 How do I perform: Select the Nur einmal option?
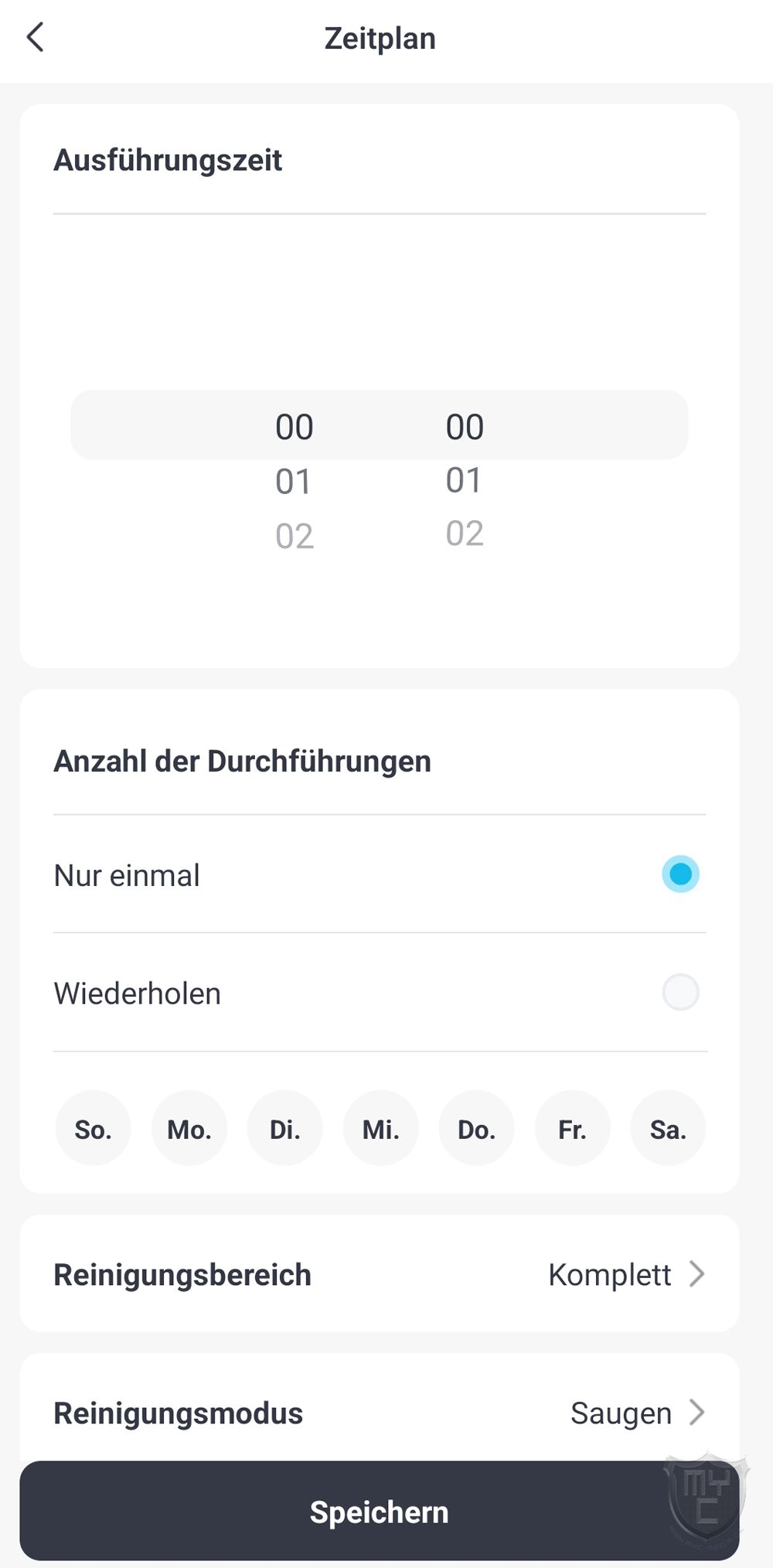379,874
